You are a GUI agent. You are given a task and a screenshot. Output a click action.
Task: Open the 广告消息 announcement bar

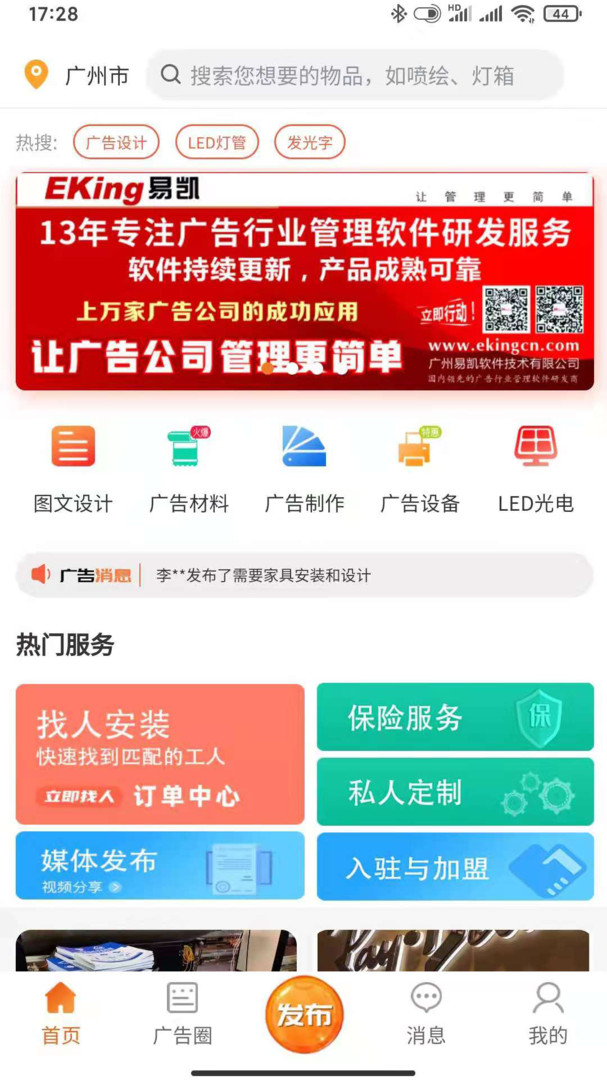point(304,575)
